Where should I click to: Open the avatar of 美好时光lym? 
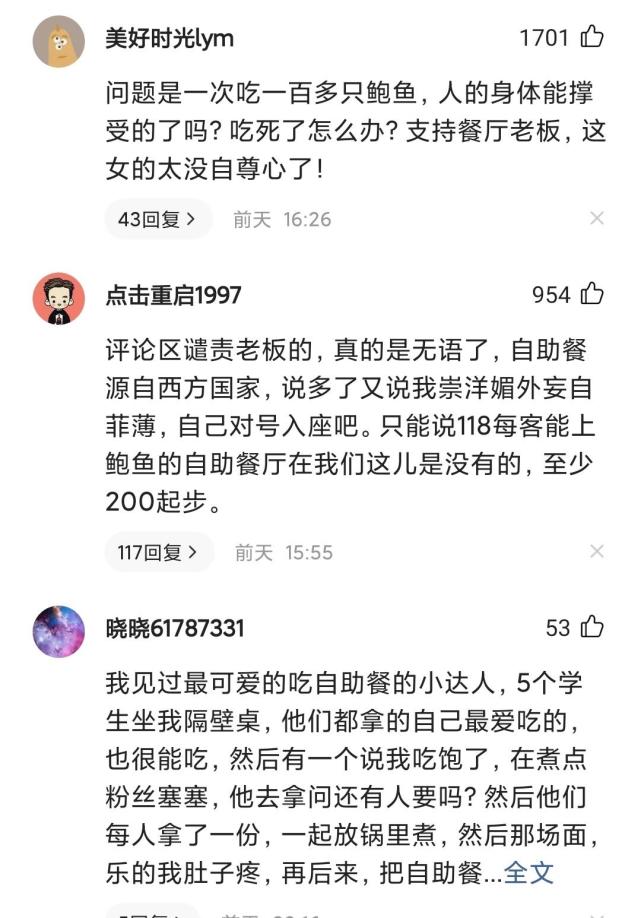tap(58, 41)
